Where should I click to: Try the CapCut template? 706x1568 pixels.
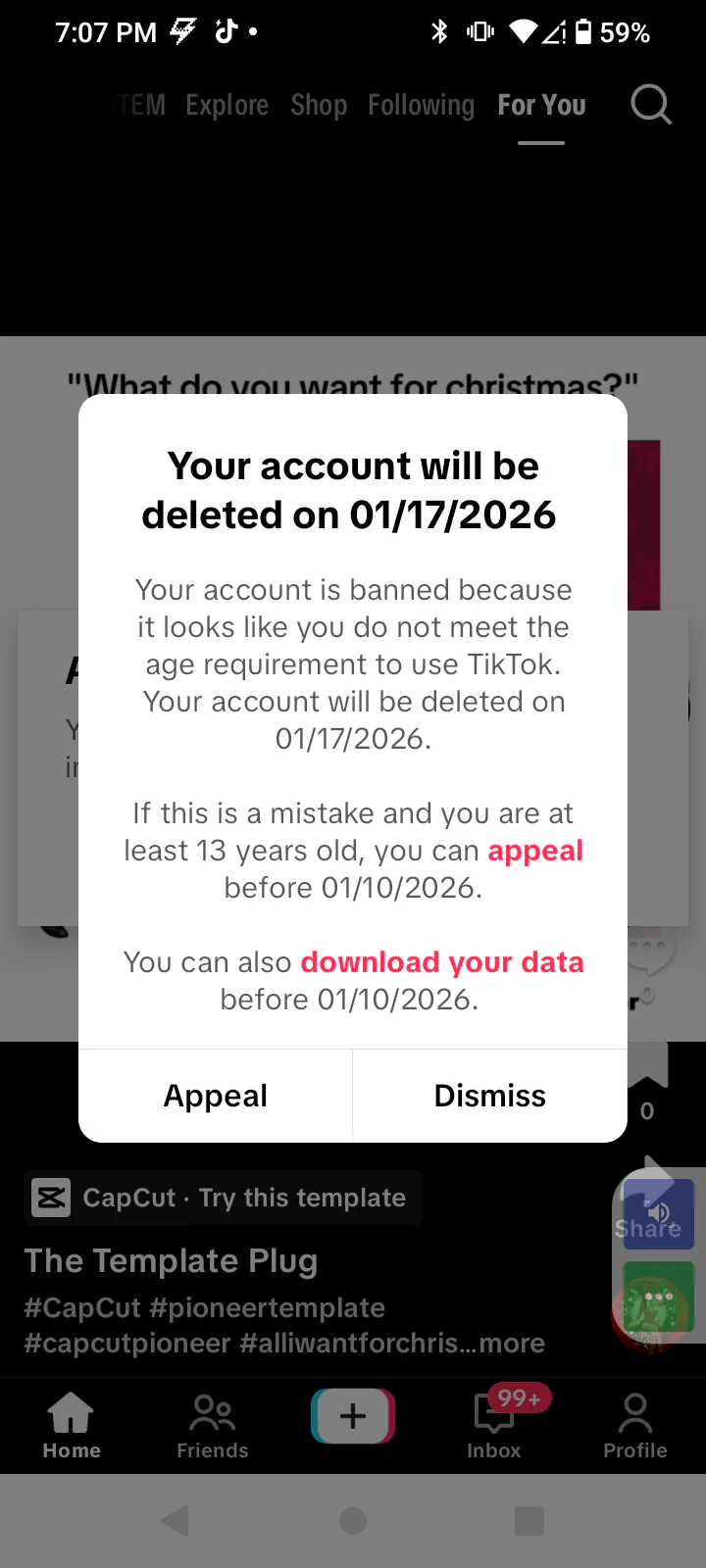coord(224,1198)
